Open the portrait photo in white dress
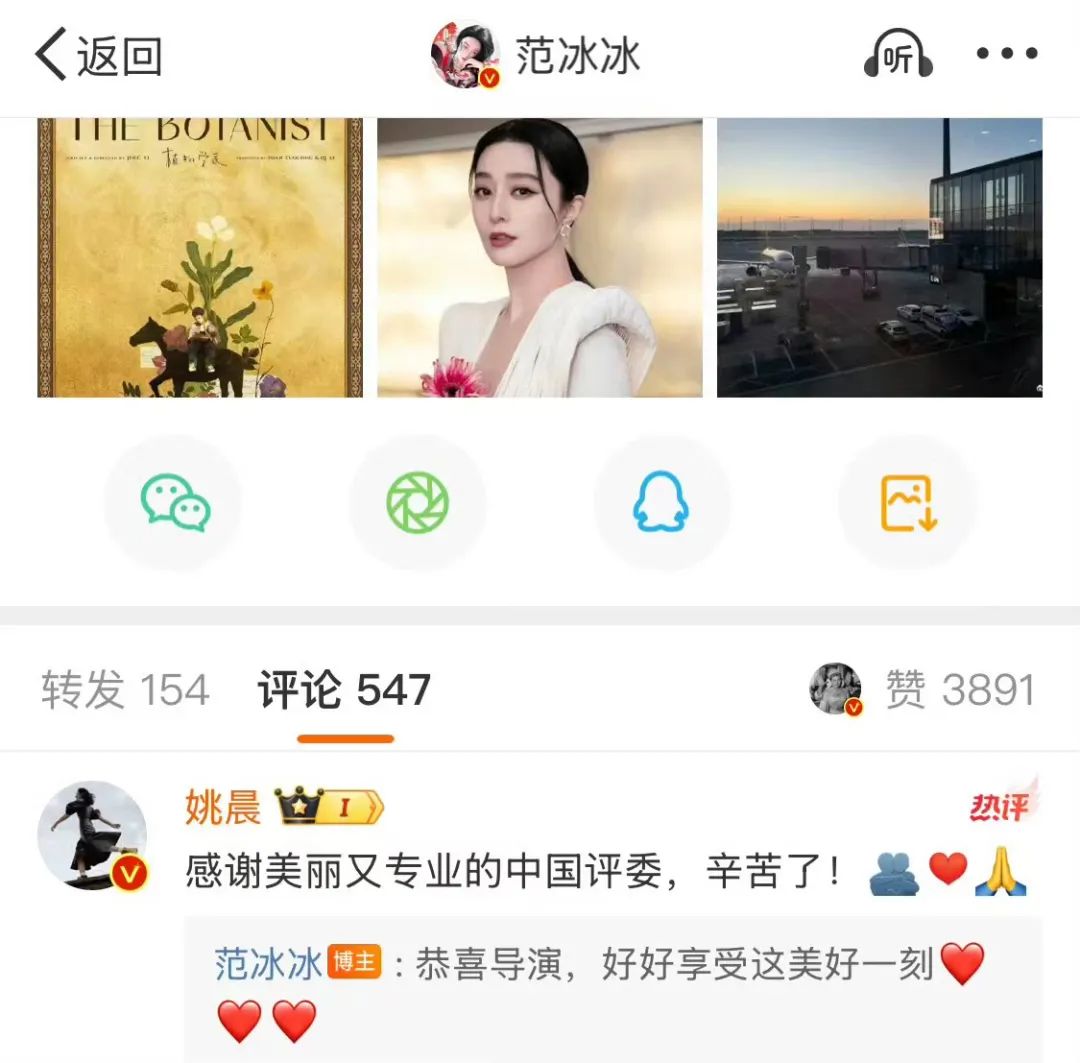The height and width of the screenshot is (1063, 1080). pyautogui.click(x=540, y=257)
